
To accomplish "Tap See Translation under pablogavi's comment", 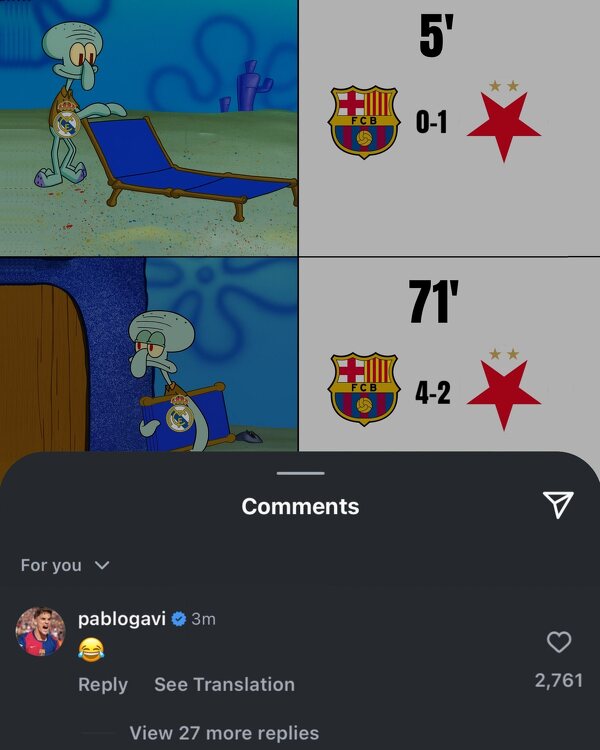I will [224, 685].
